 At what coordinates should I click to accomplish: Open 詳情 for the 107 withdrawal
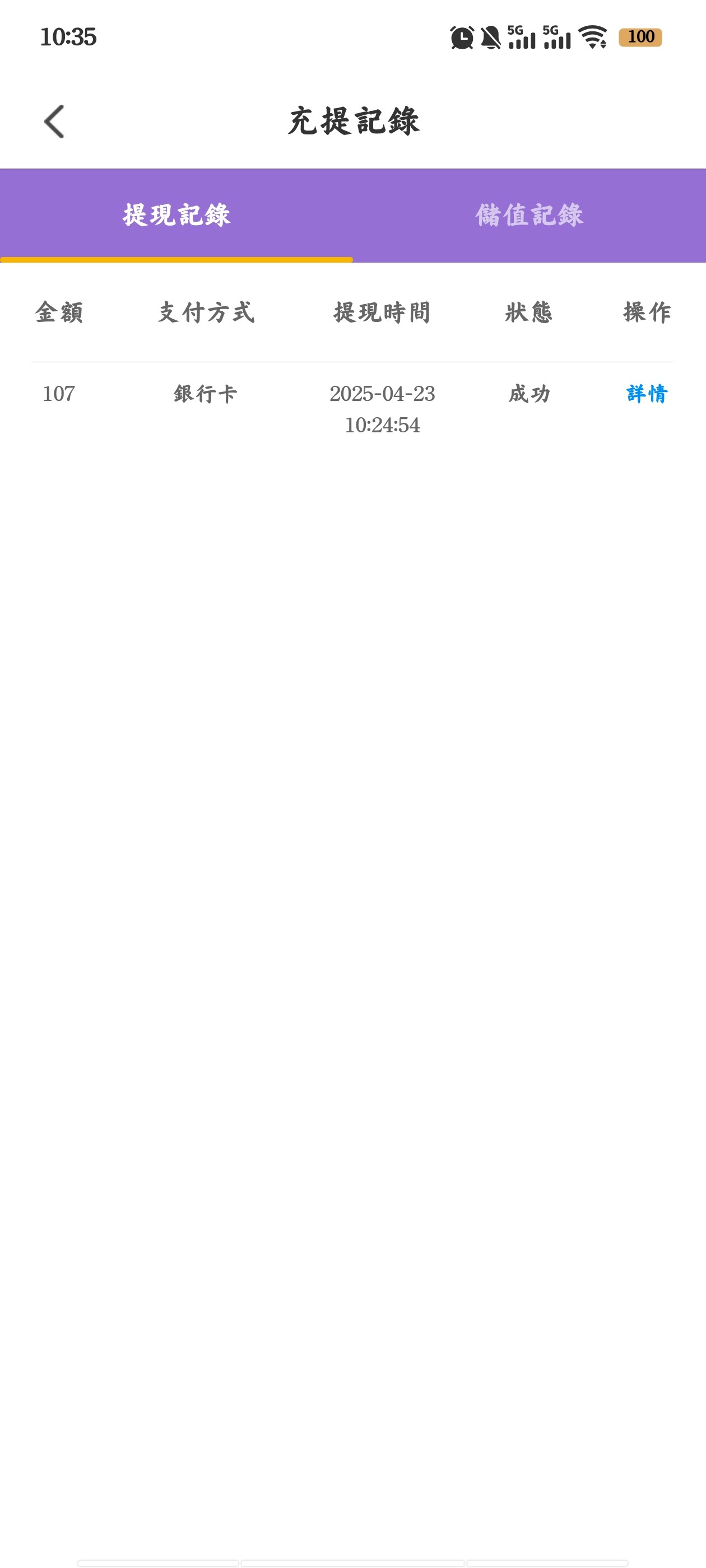(x=646, y=394)
